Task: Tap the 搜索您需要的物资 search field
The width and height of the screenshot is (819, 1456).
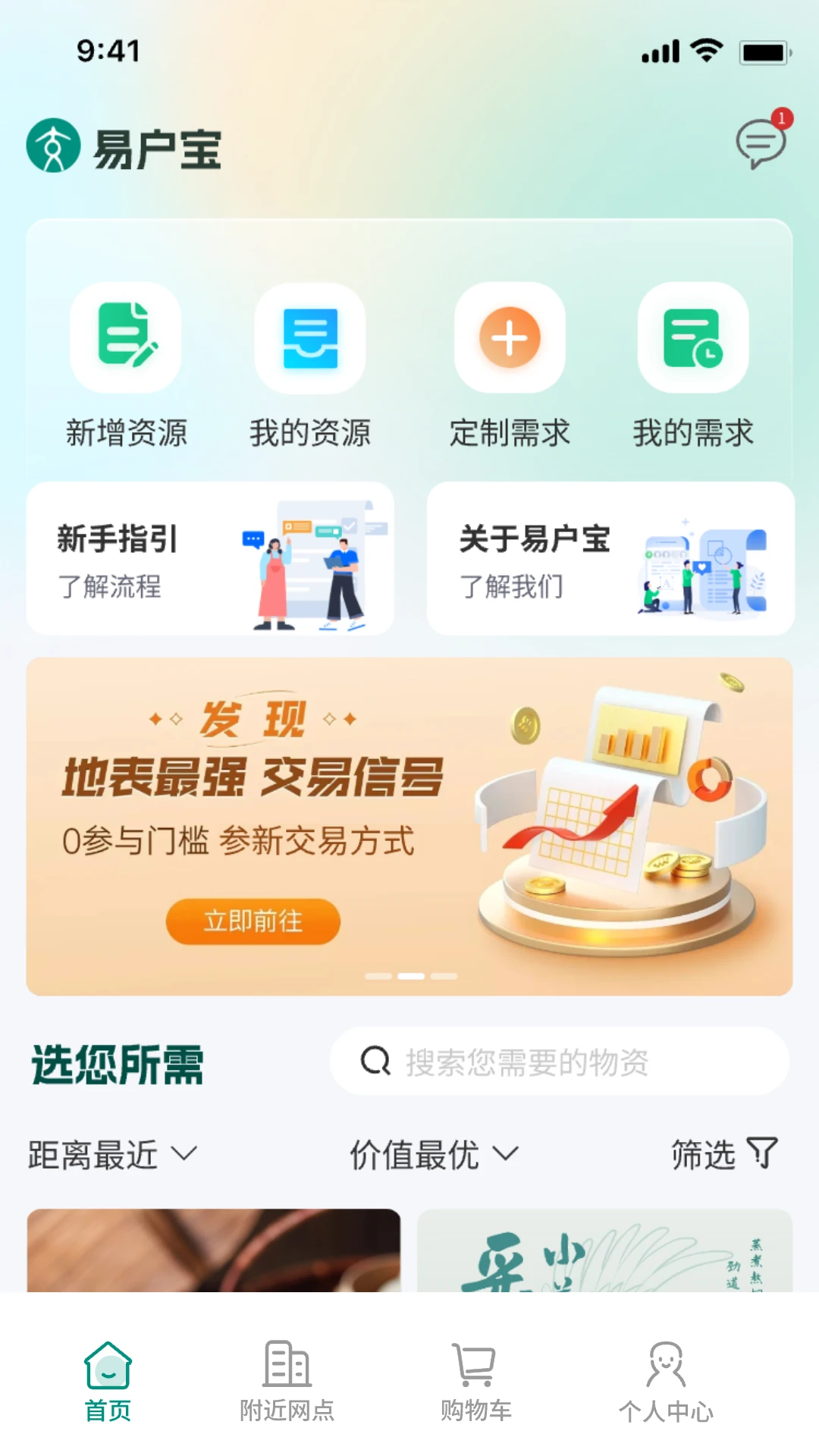Action: click(x=559, y=1062)
